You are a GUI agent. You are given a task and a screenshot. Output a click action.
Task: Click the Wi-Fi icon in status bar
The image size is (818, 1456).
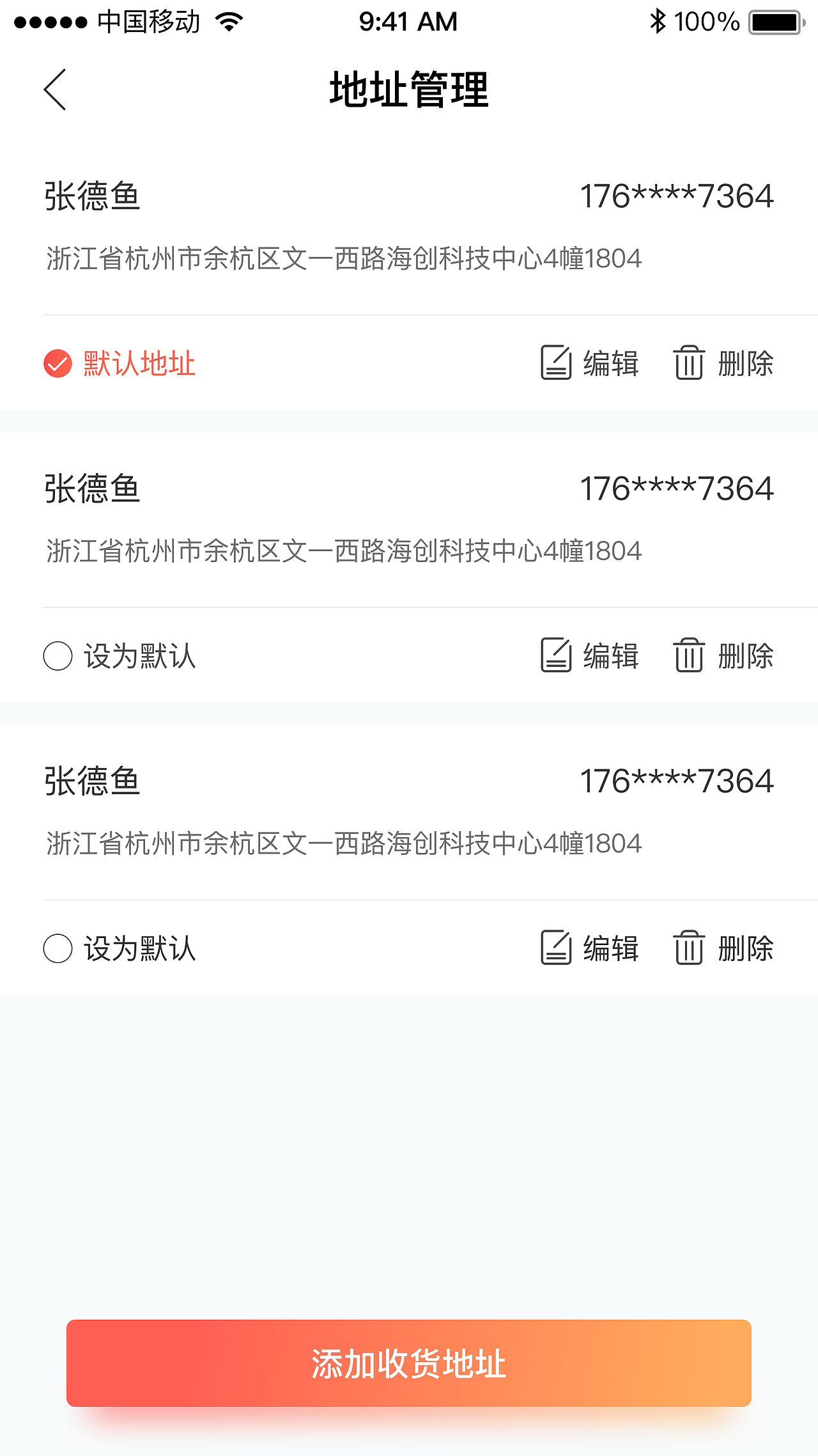[228, 20]
